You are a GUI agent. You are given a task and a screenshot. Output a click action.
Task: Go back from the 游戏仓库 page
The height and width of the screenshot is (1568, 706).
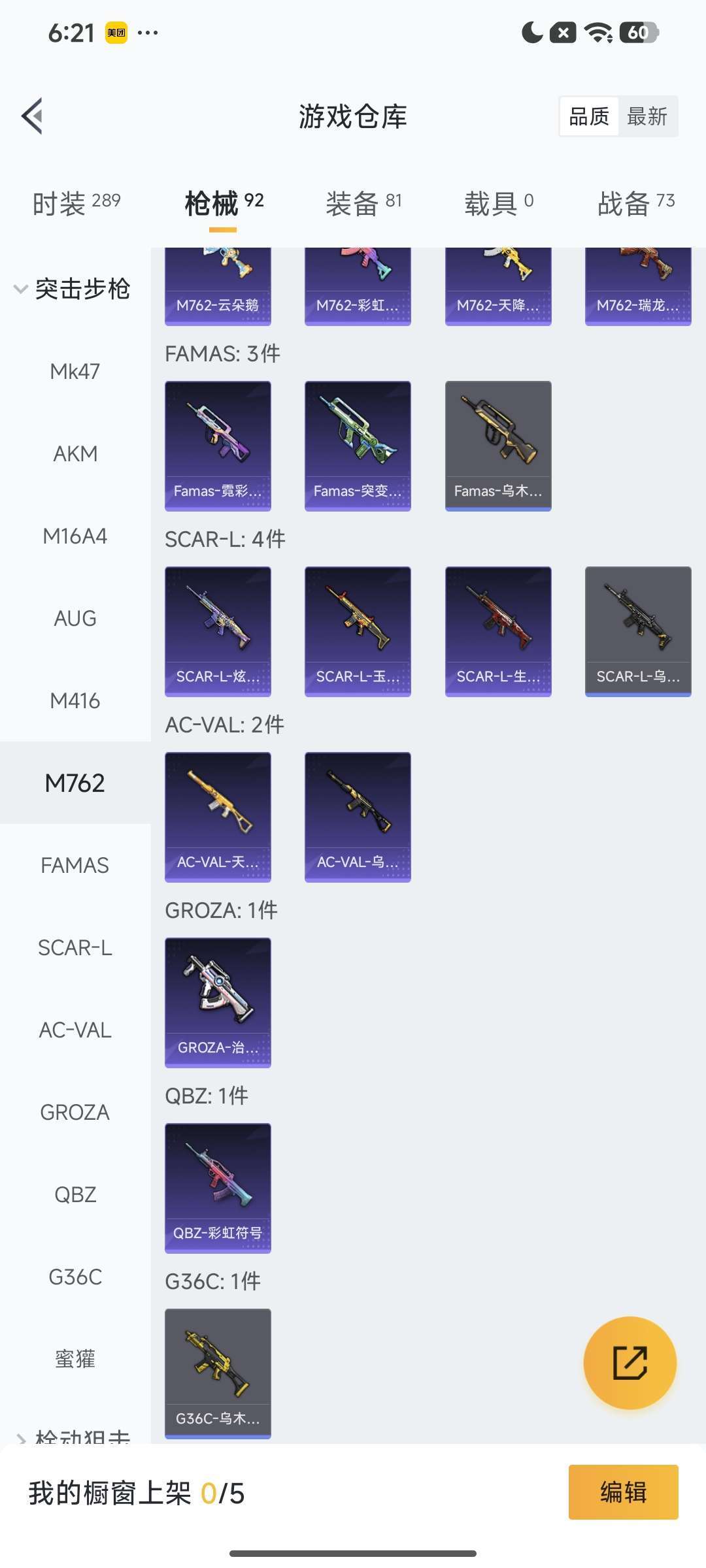point(33,116)
